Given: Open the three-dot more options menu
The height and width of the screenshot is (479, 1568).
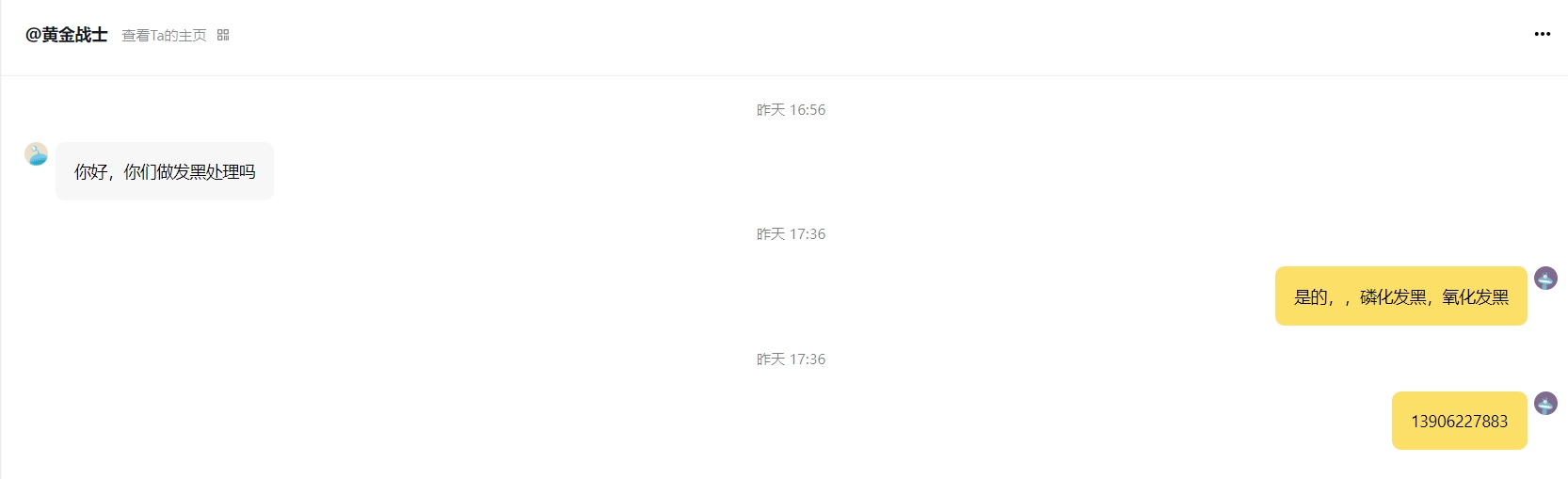Looking at the screenshot, I should 1542,34.
